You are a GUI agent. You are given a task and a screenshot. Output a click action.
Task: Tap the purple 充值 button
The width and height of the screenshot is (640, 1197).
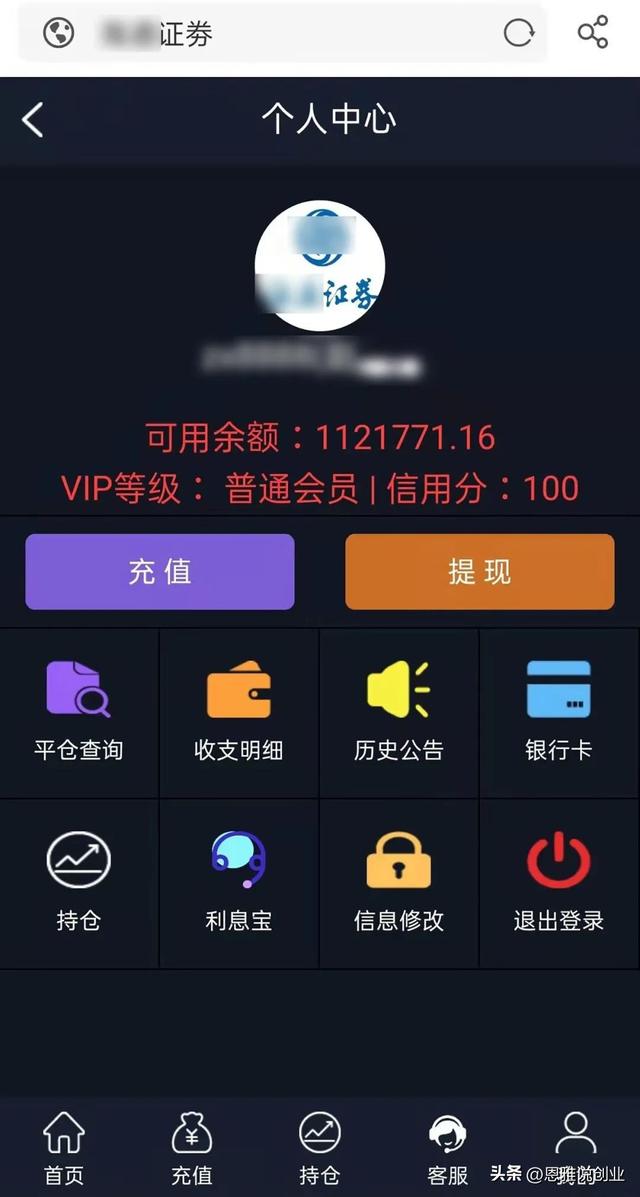pos(160,571)
